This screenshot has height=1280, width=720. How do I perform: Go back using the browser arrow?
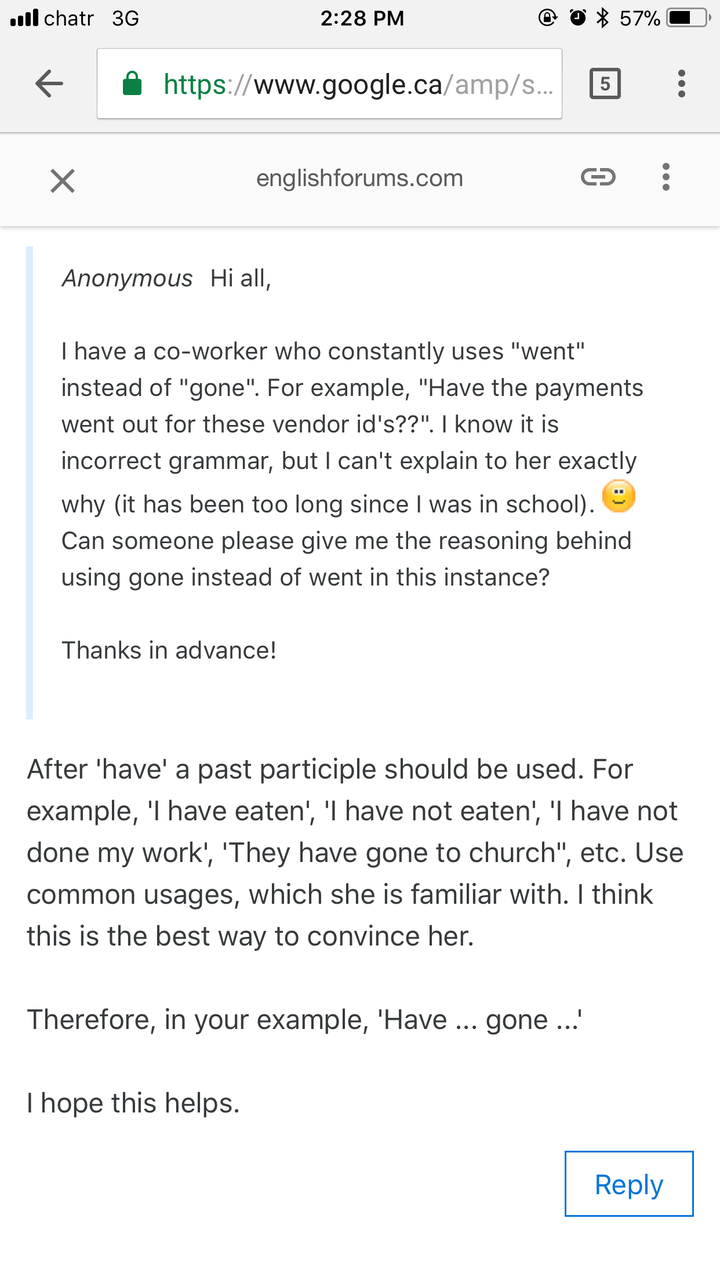tap(49, 85)
